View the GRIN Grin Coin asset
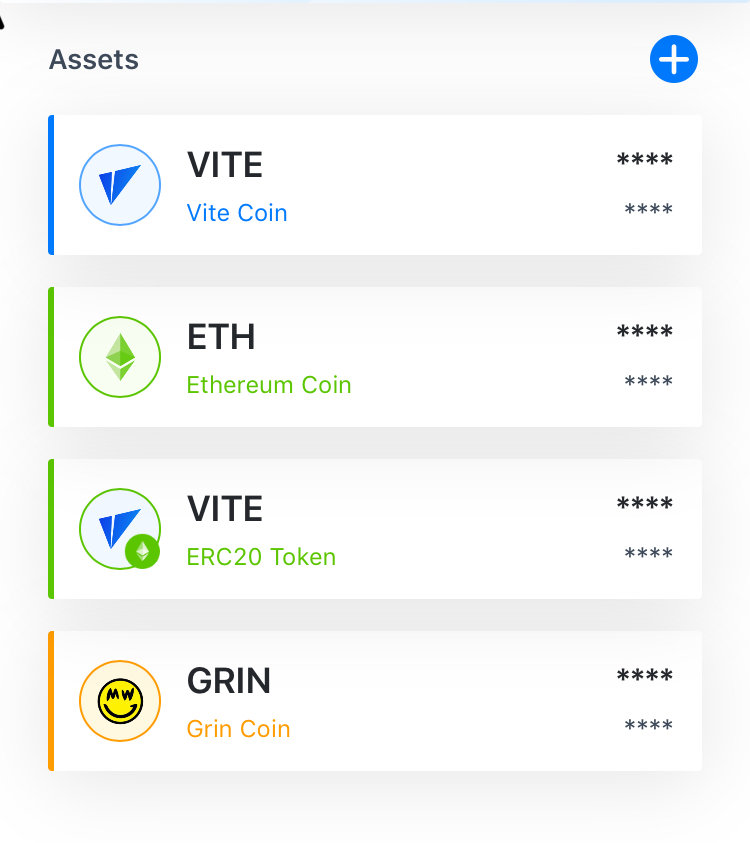 coord(375,701)
